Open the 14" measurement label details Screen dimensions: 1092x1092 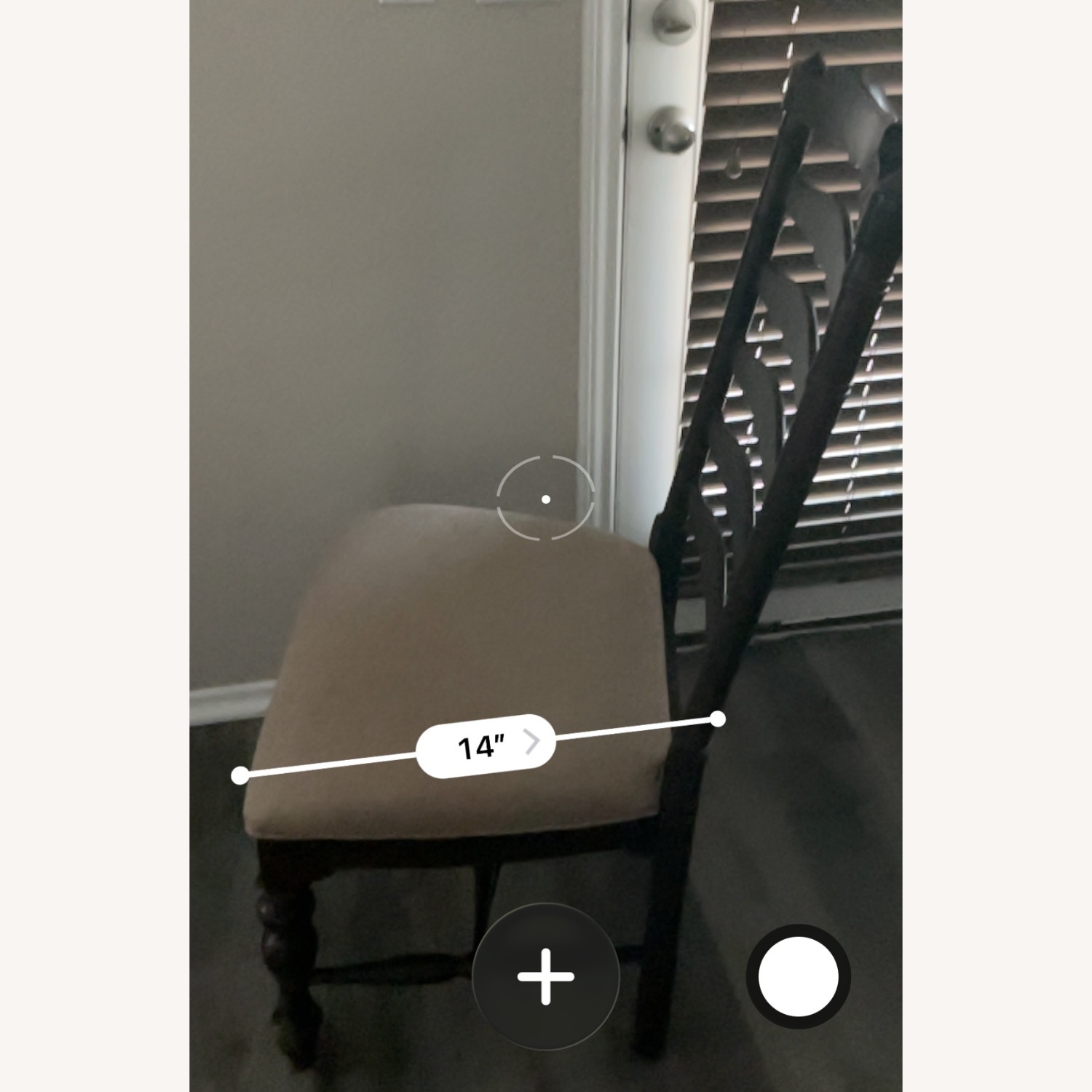pyautogui.click(x=486, y=746)
